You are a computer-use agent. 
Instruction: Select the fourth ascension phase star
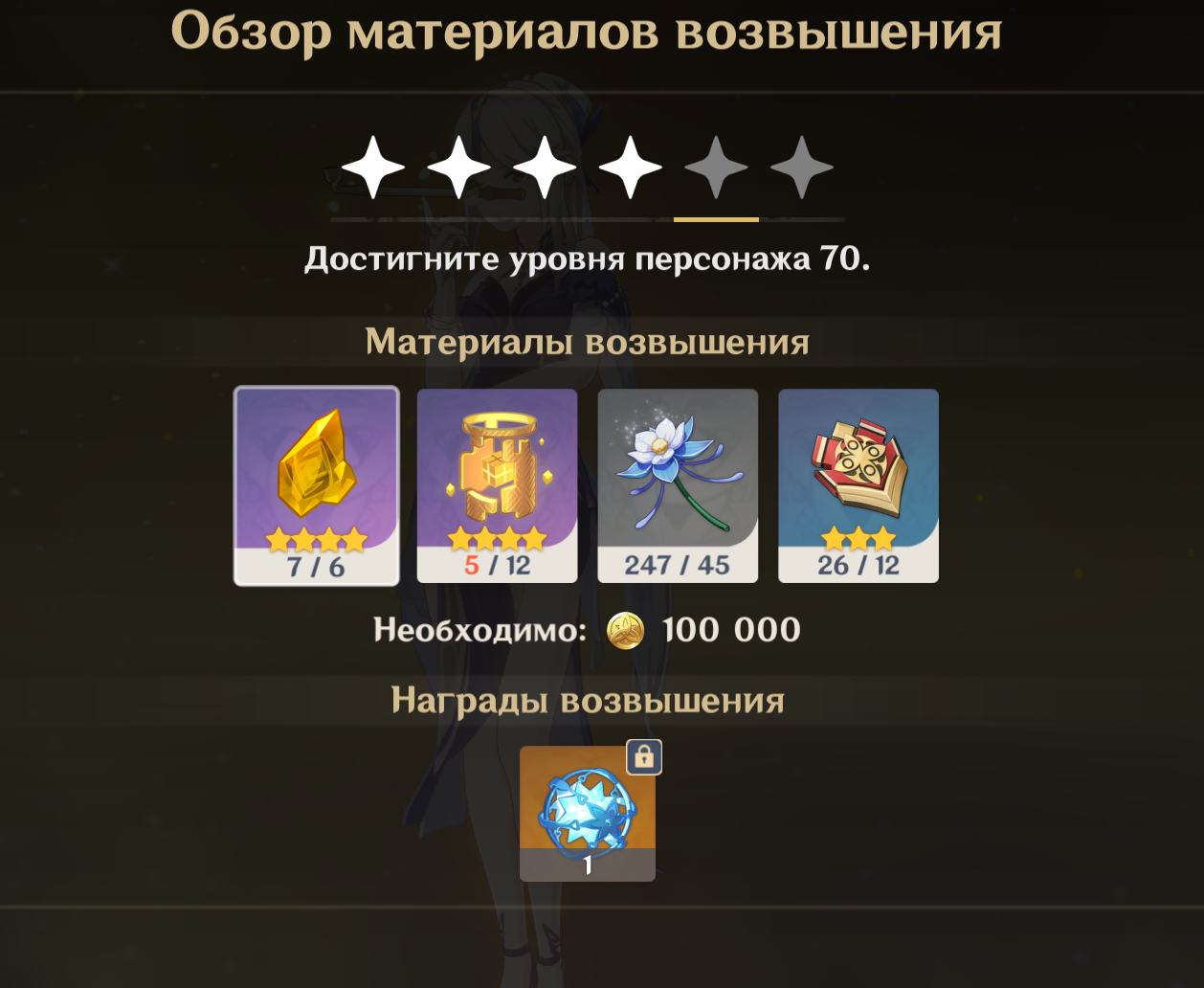coord(630,168)
